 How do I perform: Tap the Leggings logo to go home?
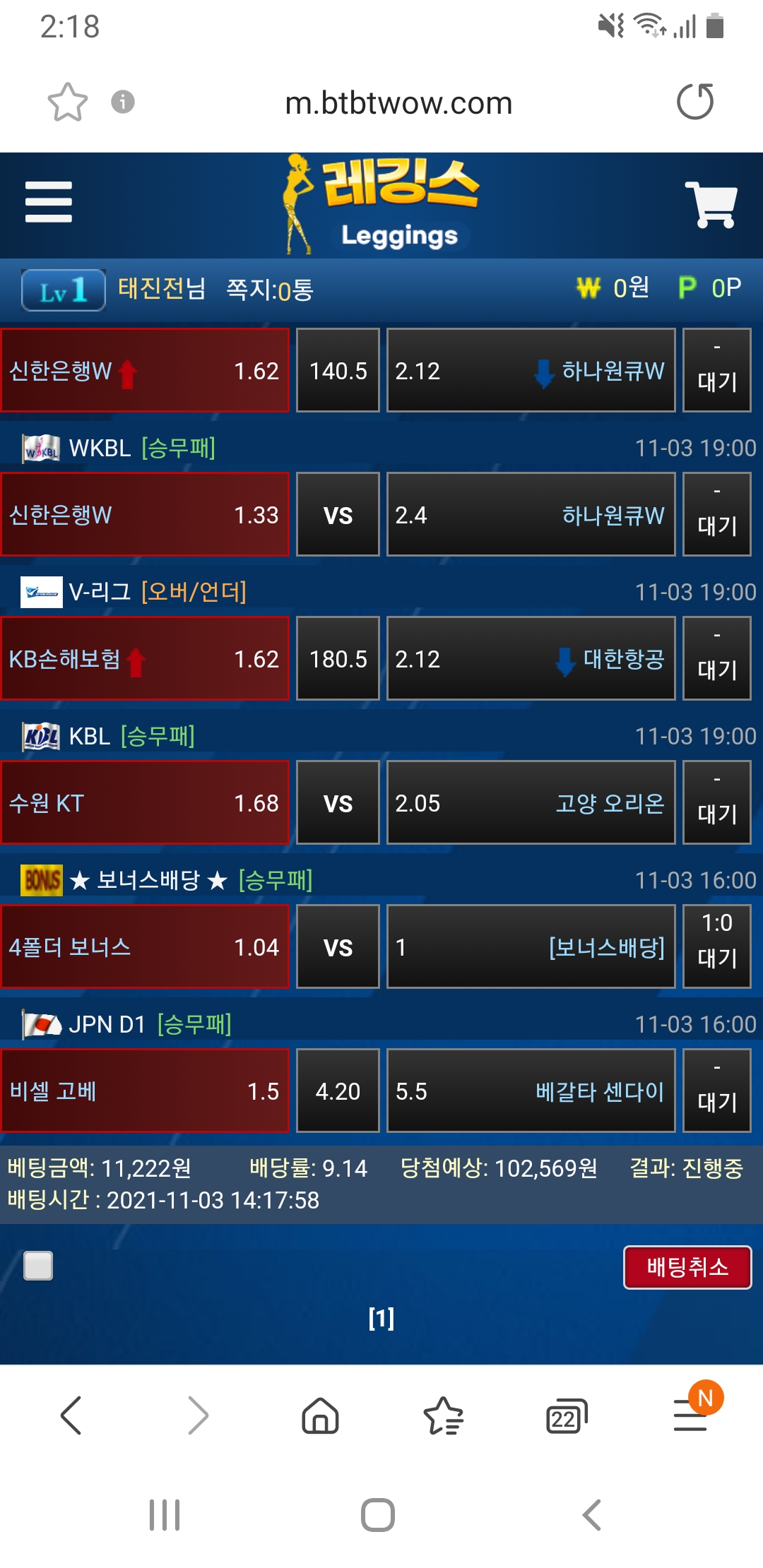click(x=381, y=205)
